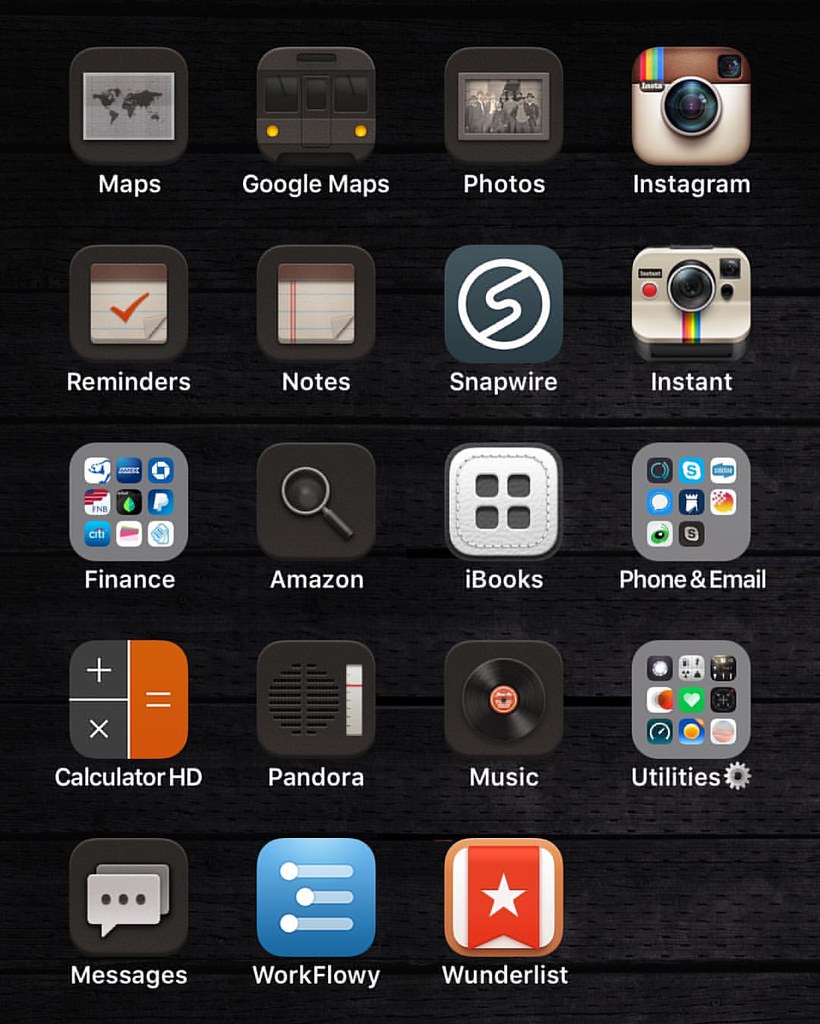Expand the Utilities folder
Viewport: 820px width, 1024px height.
691,699
